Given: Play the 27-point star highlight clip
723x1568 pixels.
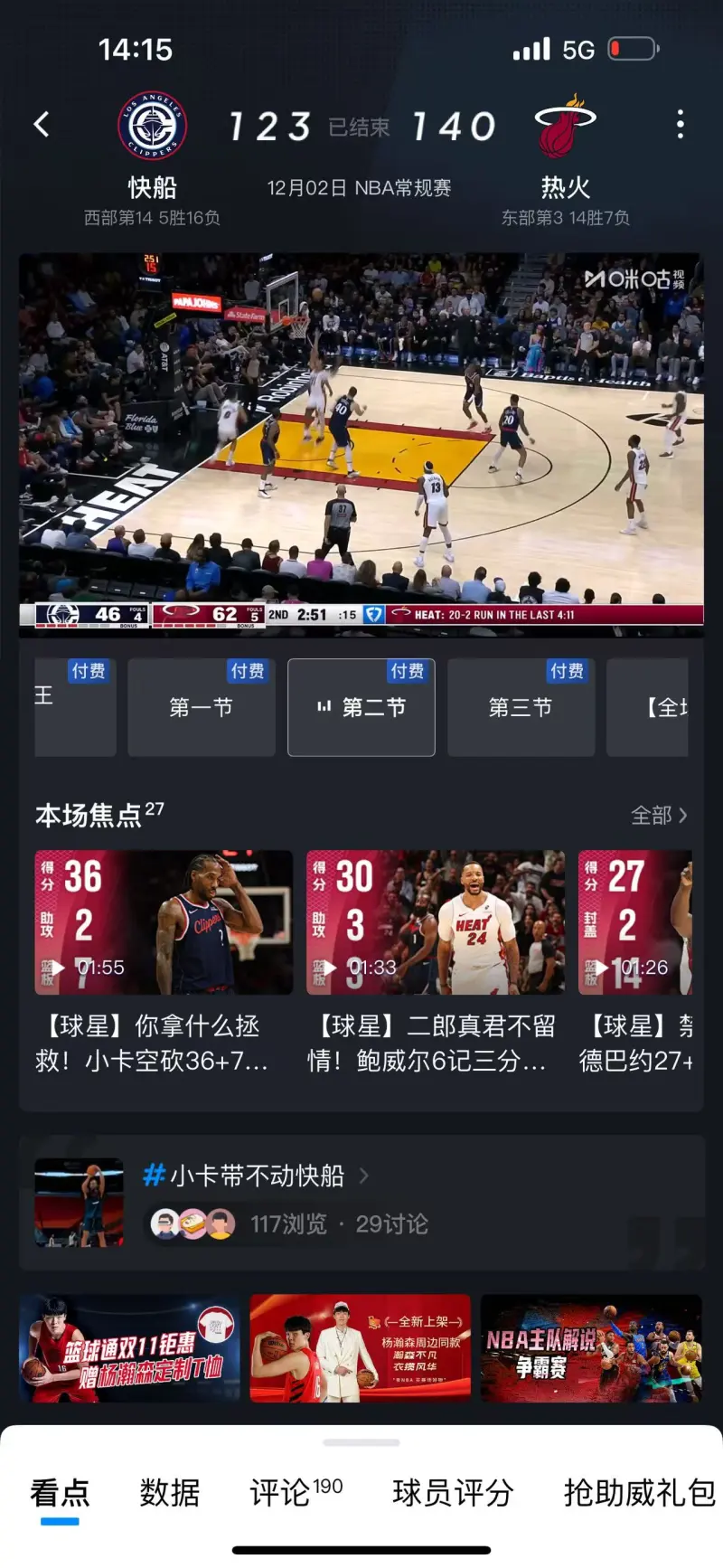Looking at the screenshot, I should pos(635,922).
